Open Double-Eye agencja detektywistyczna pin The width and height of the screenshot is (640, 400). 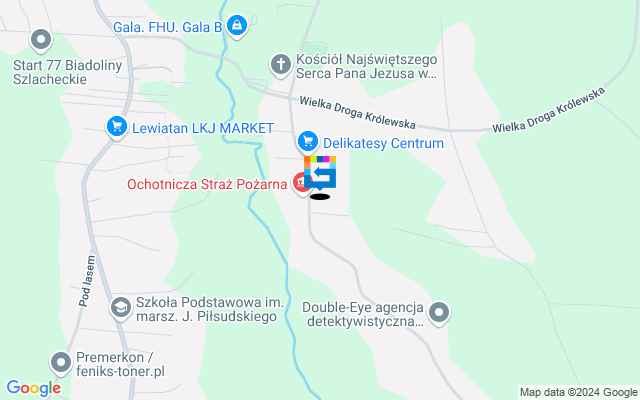441,314
